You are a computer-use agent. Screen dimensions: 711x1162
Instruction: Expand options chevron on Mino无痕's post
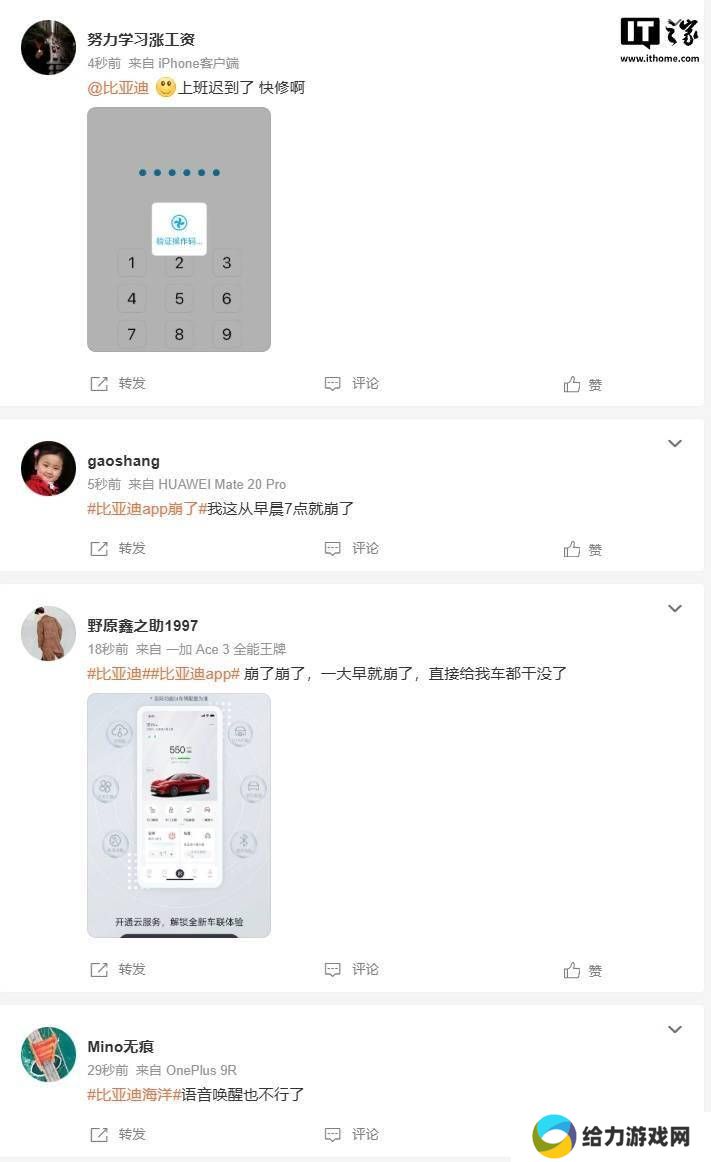pyautogui.click(x=675, y=1029)
